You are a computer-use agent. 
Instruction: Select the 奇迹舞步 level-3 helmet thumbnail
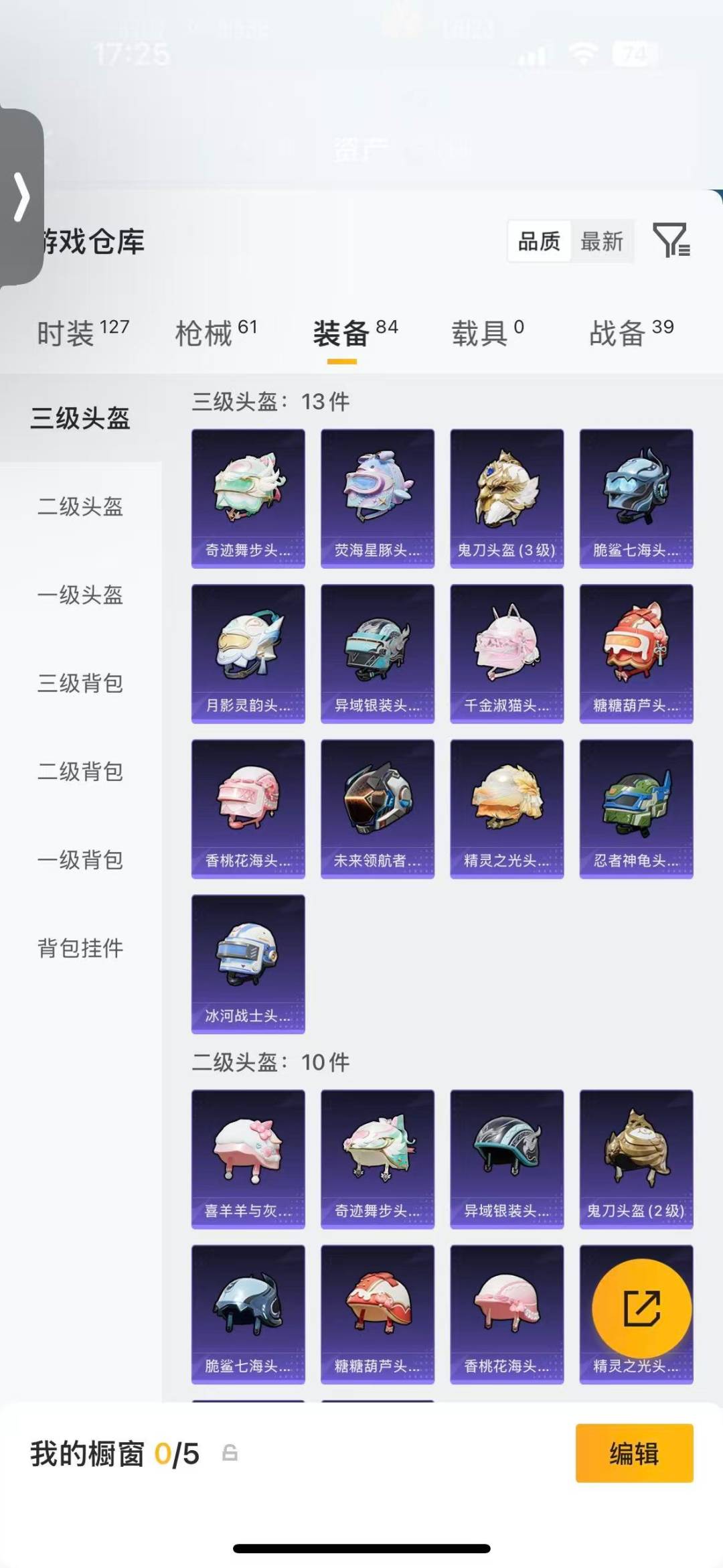coord(248,496)
